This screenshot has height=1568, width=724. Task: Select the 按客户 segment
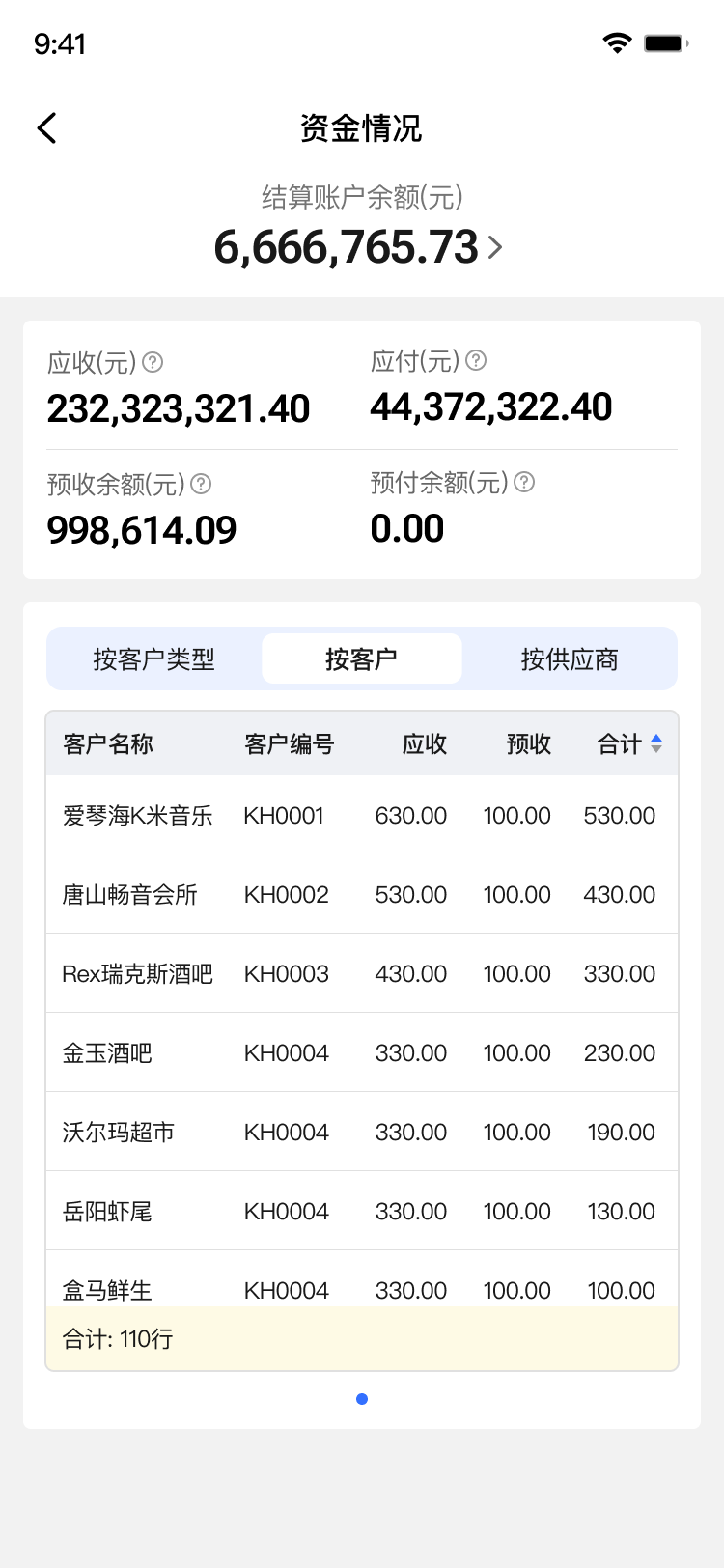tap(361, 658)
